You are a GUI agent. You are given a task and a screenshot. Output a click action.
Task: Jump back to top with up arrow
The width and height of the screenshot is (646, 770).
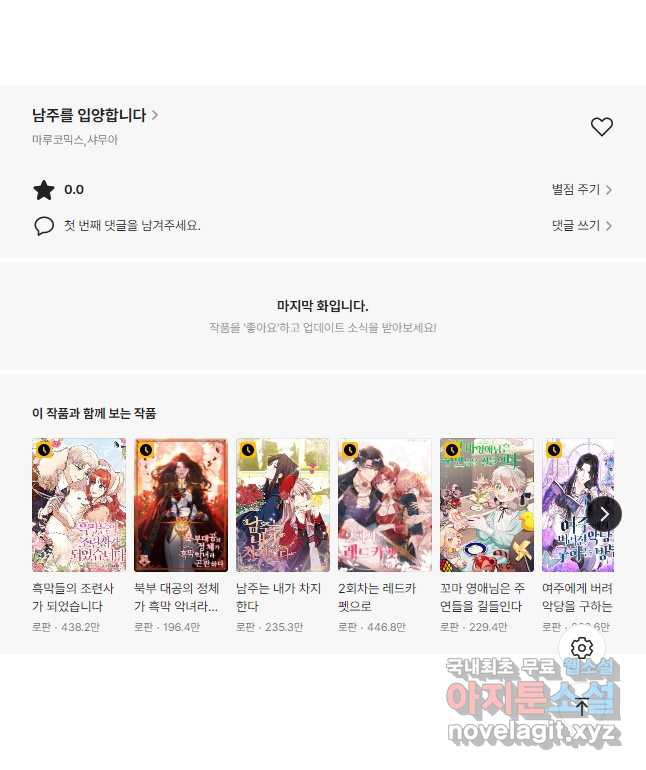pyautogui.click(x=582, y=706)
